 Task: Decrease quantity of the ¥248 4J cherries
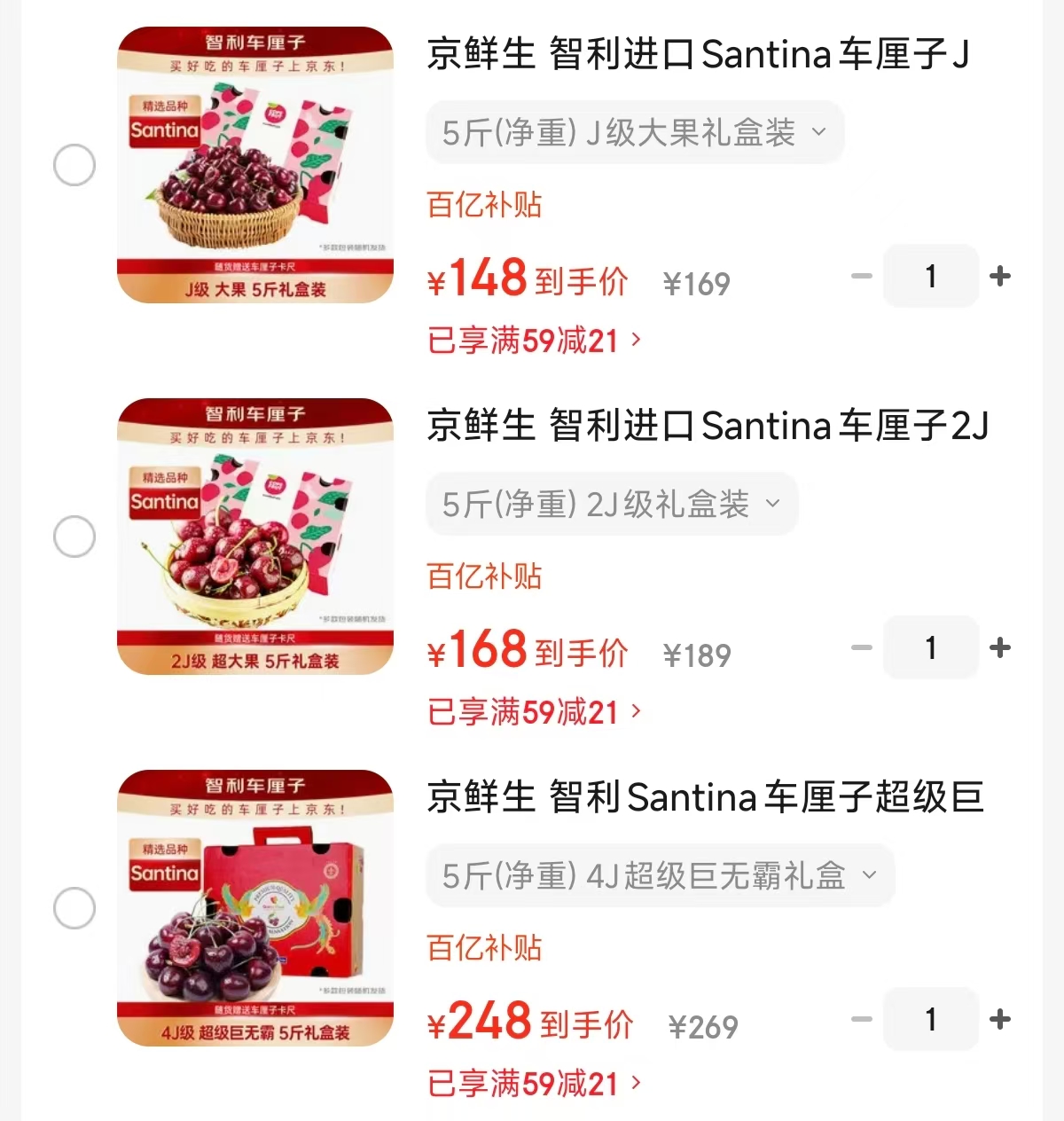pos(862,1019)
